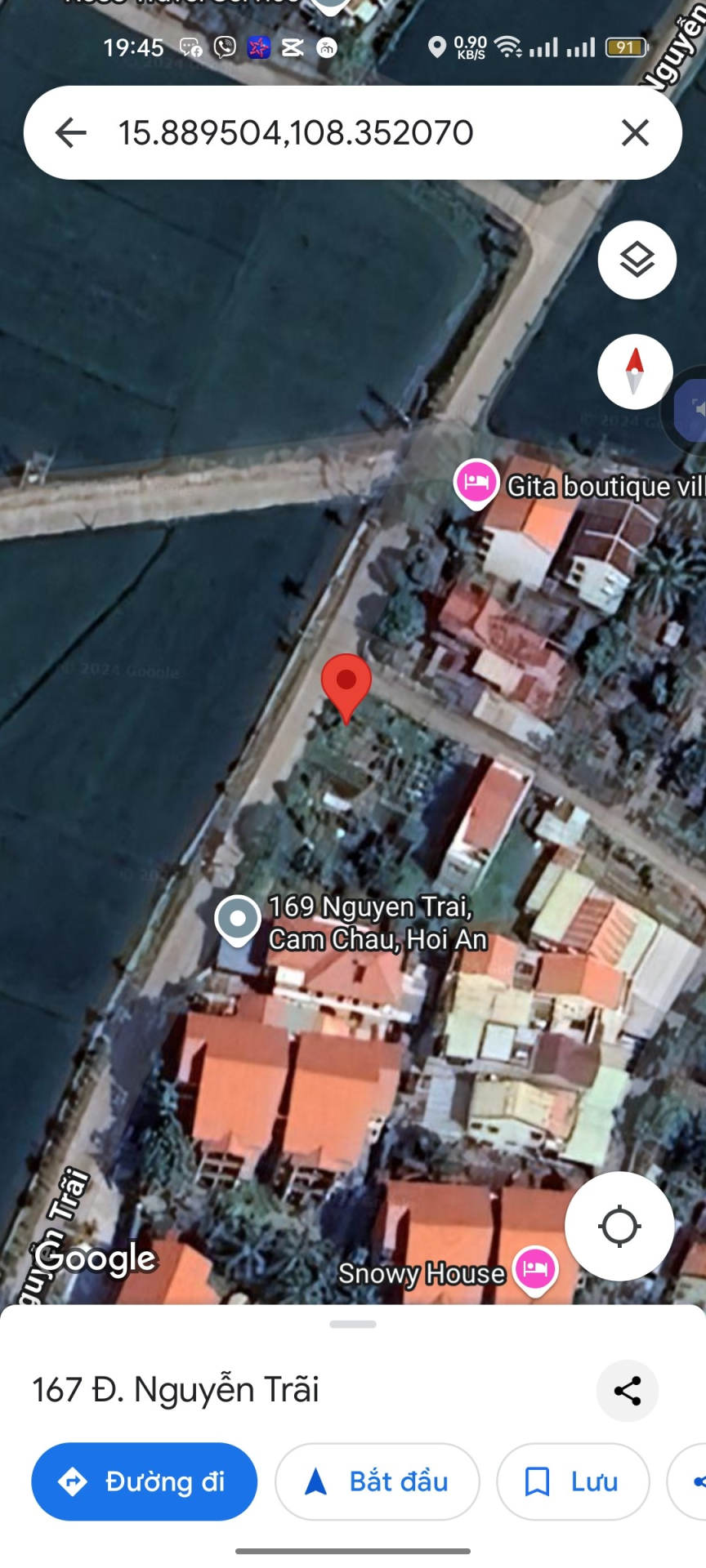Go back using the arrow
Image resolution: width=706 pixels, height=1568 pixels.
click(x=70, y=132)
